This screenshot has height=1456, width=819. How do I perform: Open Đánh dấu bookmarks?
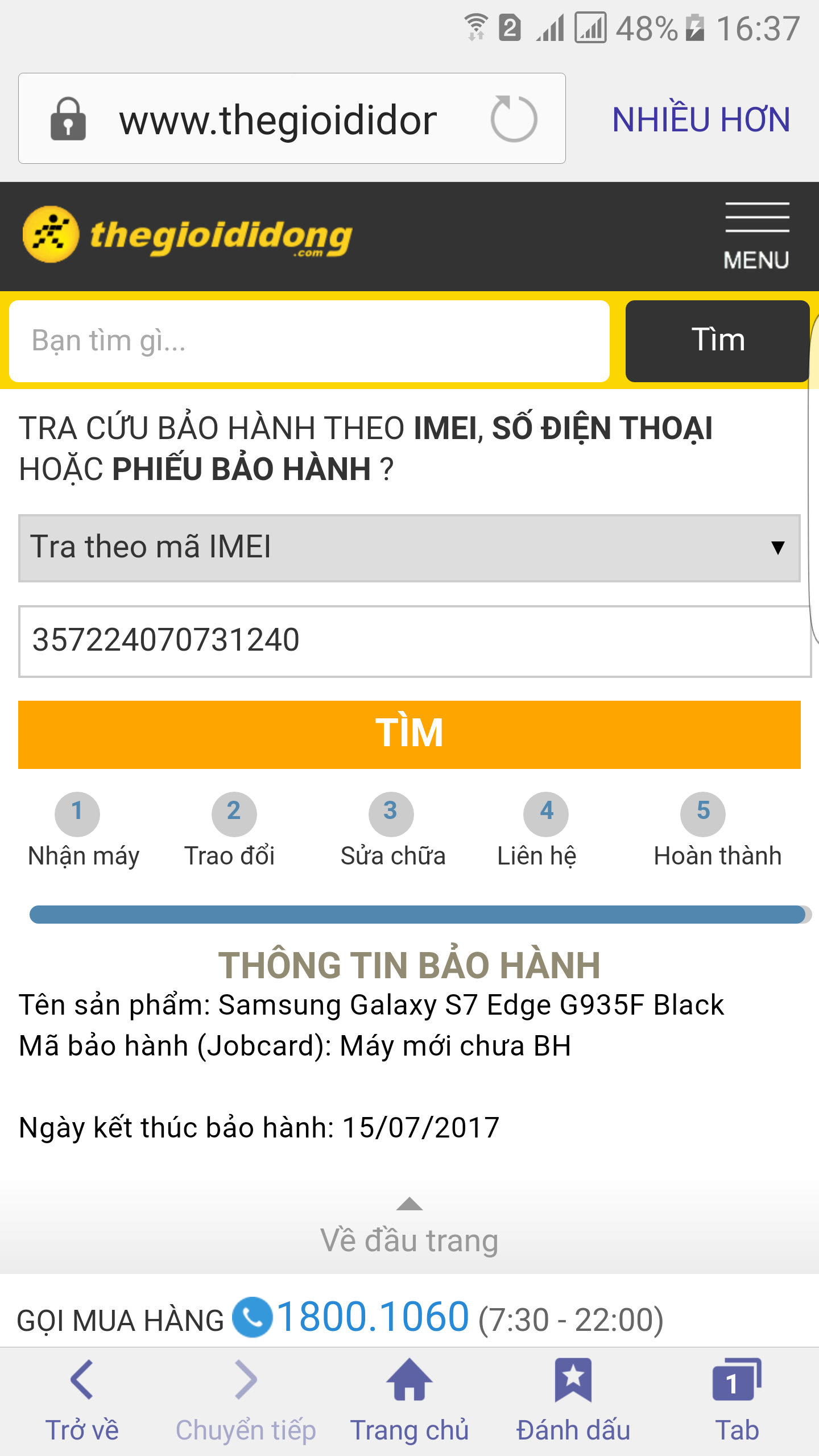point(573,1402)
